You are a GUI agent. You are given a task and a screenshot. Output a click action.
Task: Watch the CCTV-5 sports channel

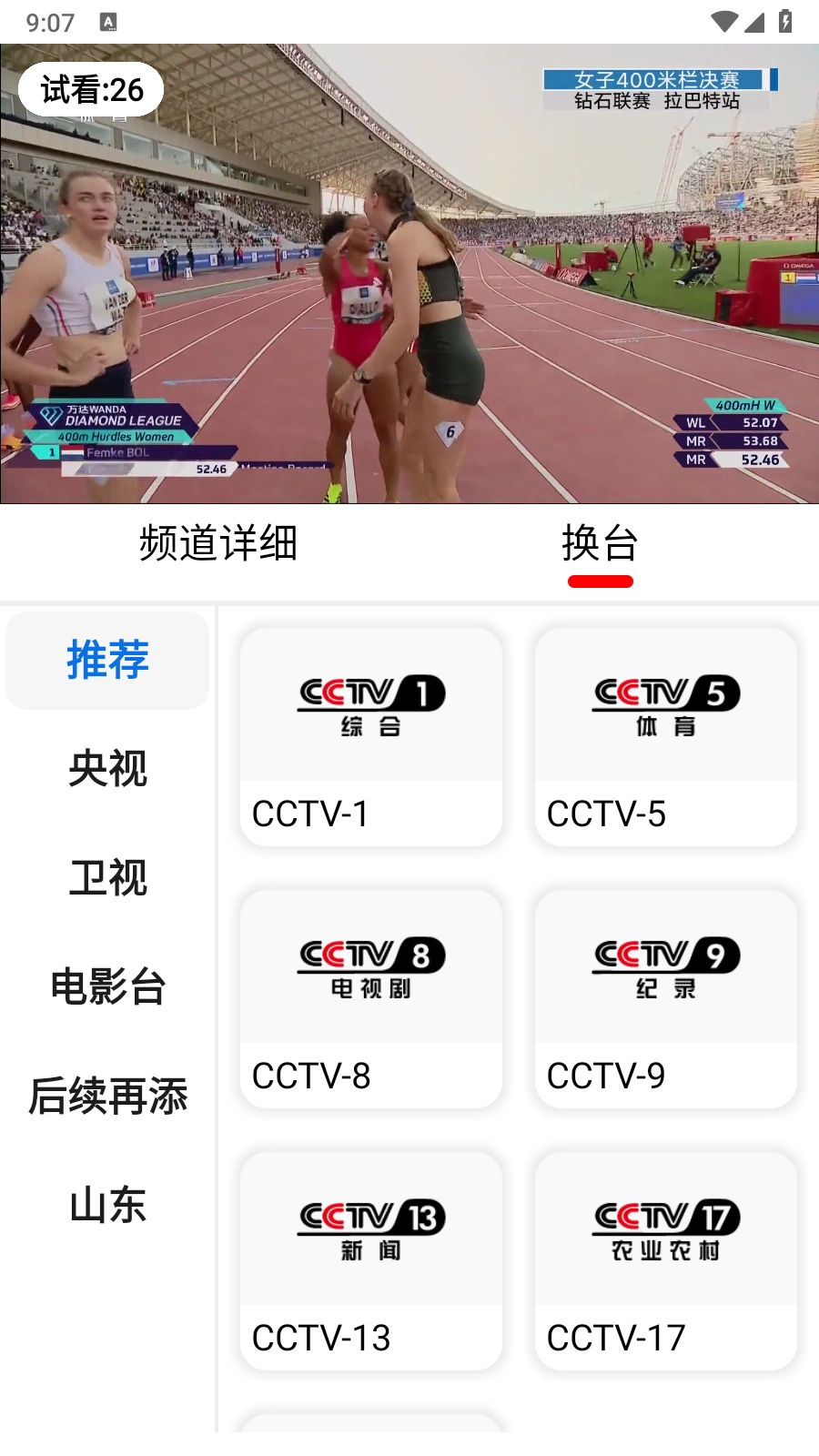(x=666, y=737)
